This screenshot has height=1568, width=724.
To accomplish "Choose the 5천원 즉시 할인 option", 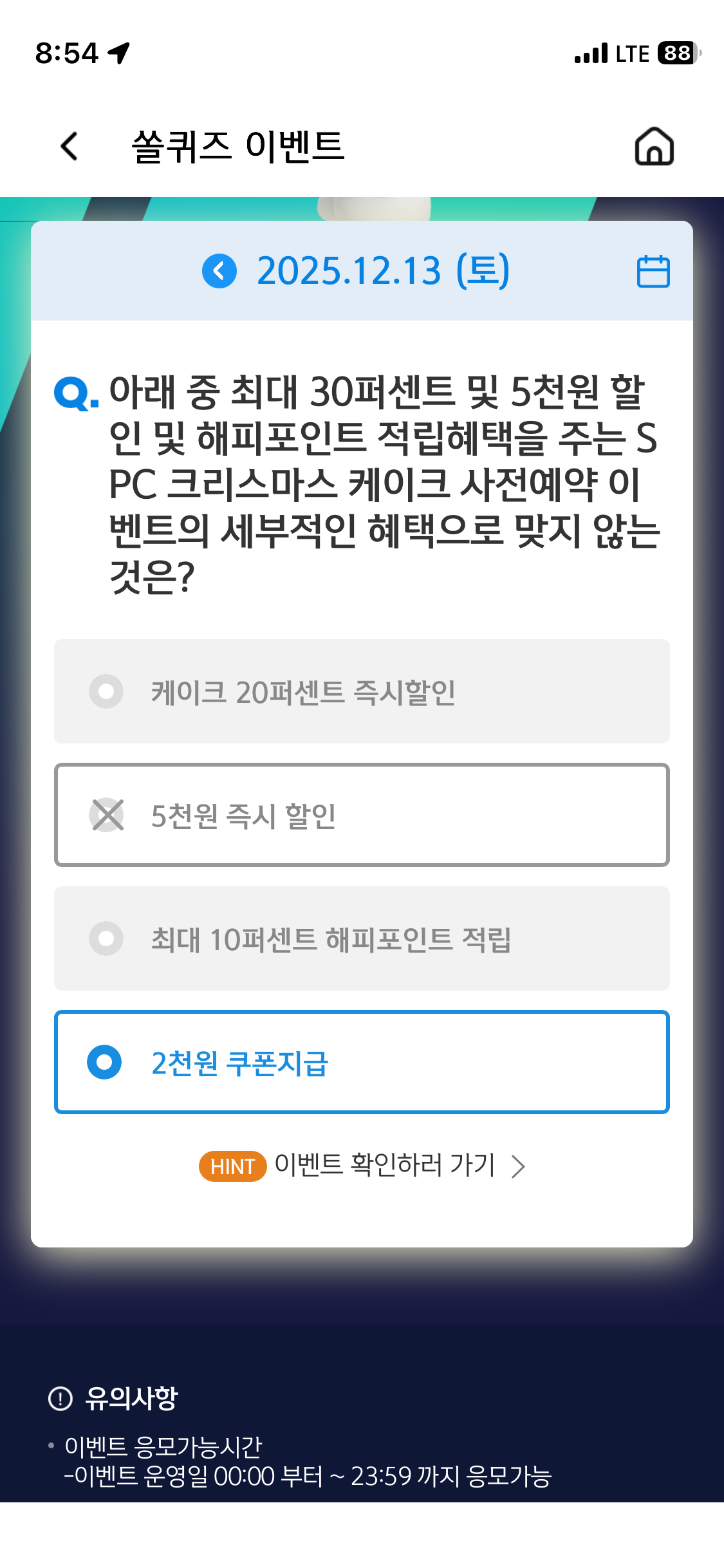I will click(x=362, y=815).
